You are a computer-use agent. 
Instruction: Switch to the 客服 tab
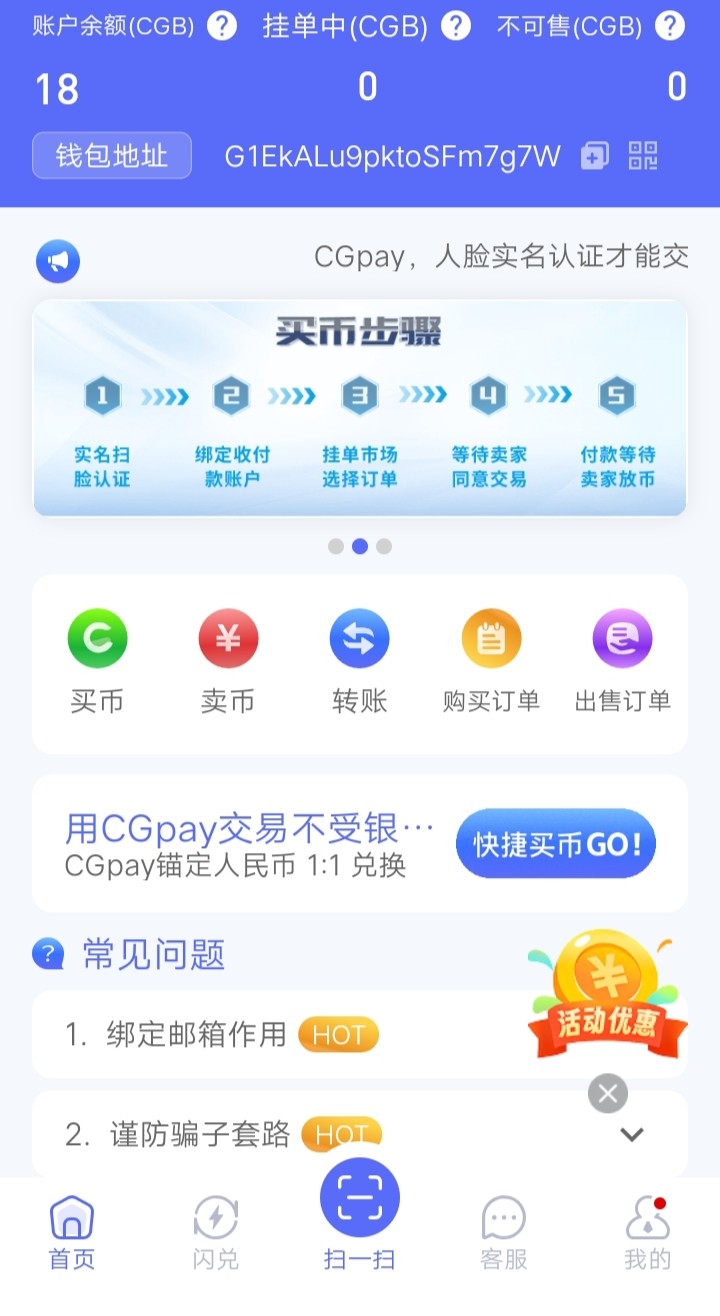click(x=504, y=1232)
